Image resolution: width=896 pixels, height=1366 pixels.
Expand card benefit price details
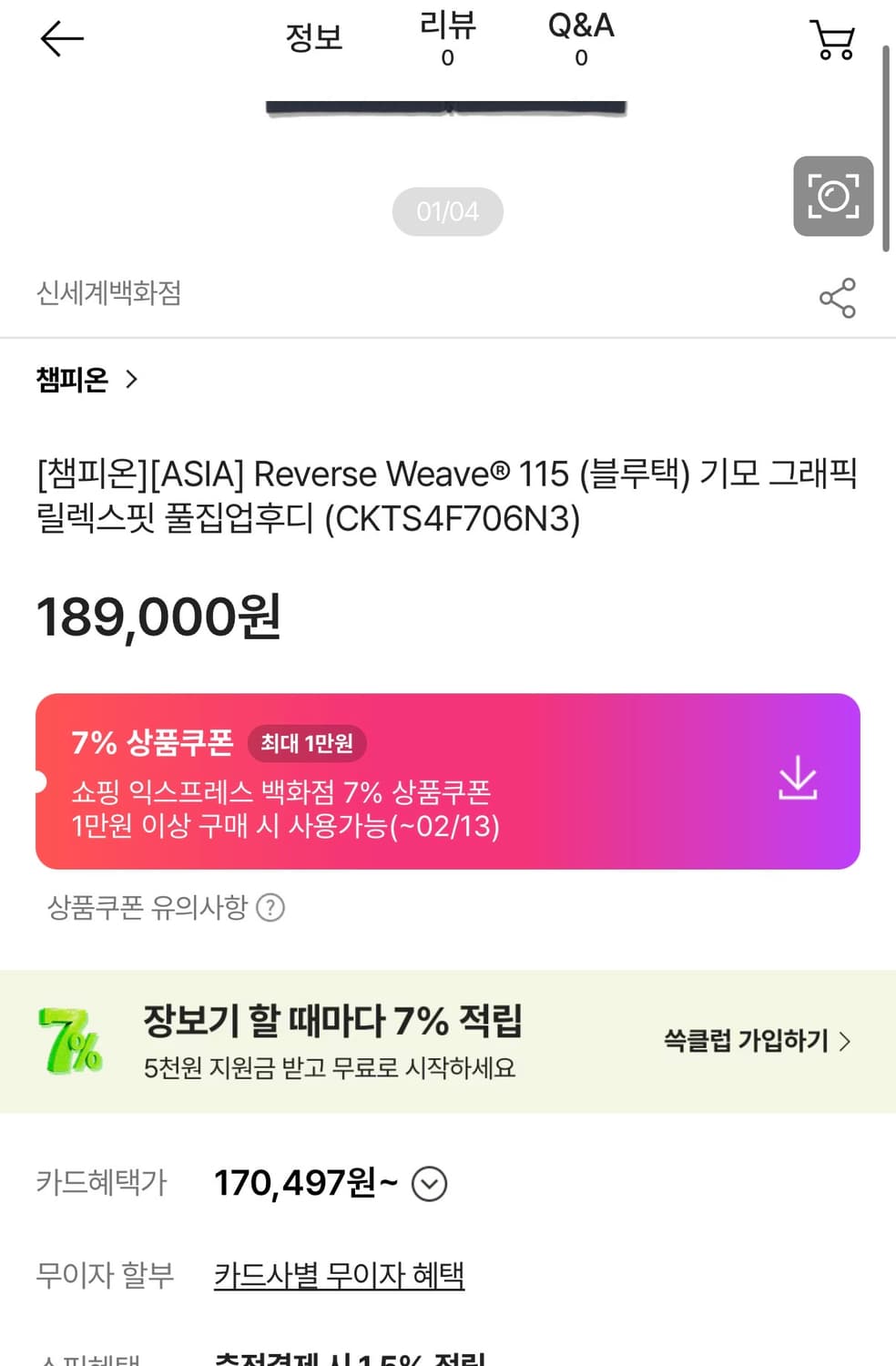[428, 1183]
